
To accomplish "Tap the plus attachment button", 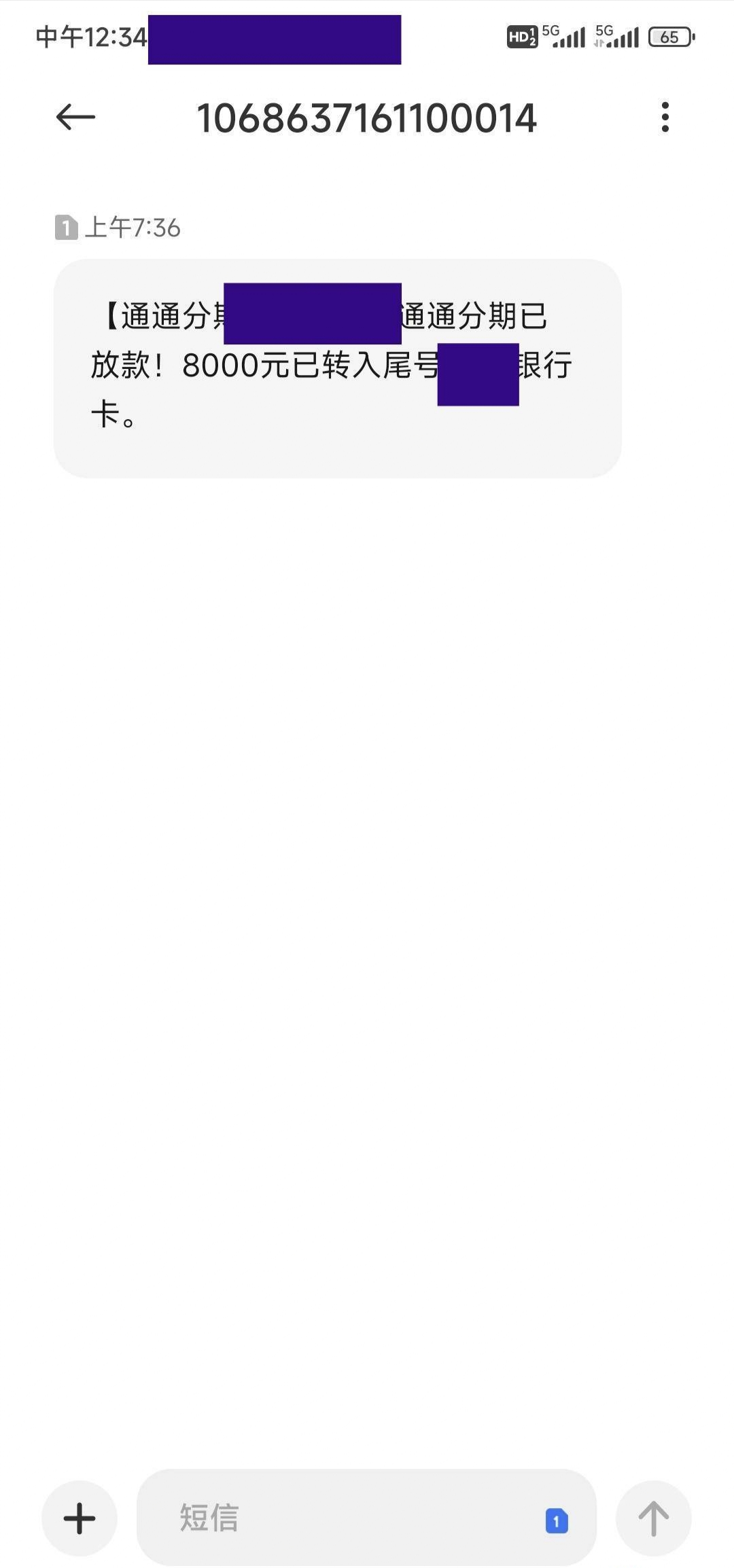I will [x=80, y=1518].
